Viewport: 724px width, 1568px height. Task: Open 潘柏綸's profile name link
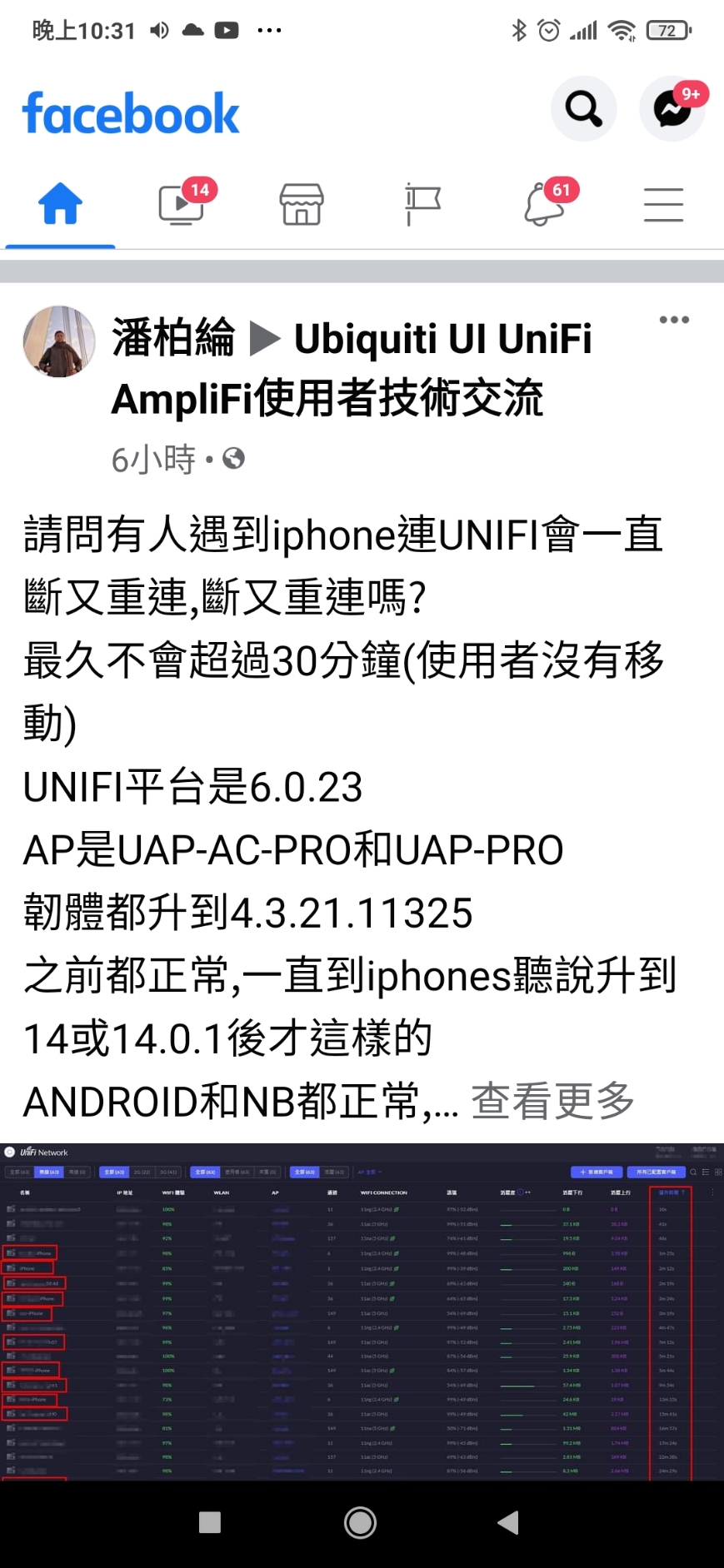(x=173, y=339)
